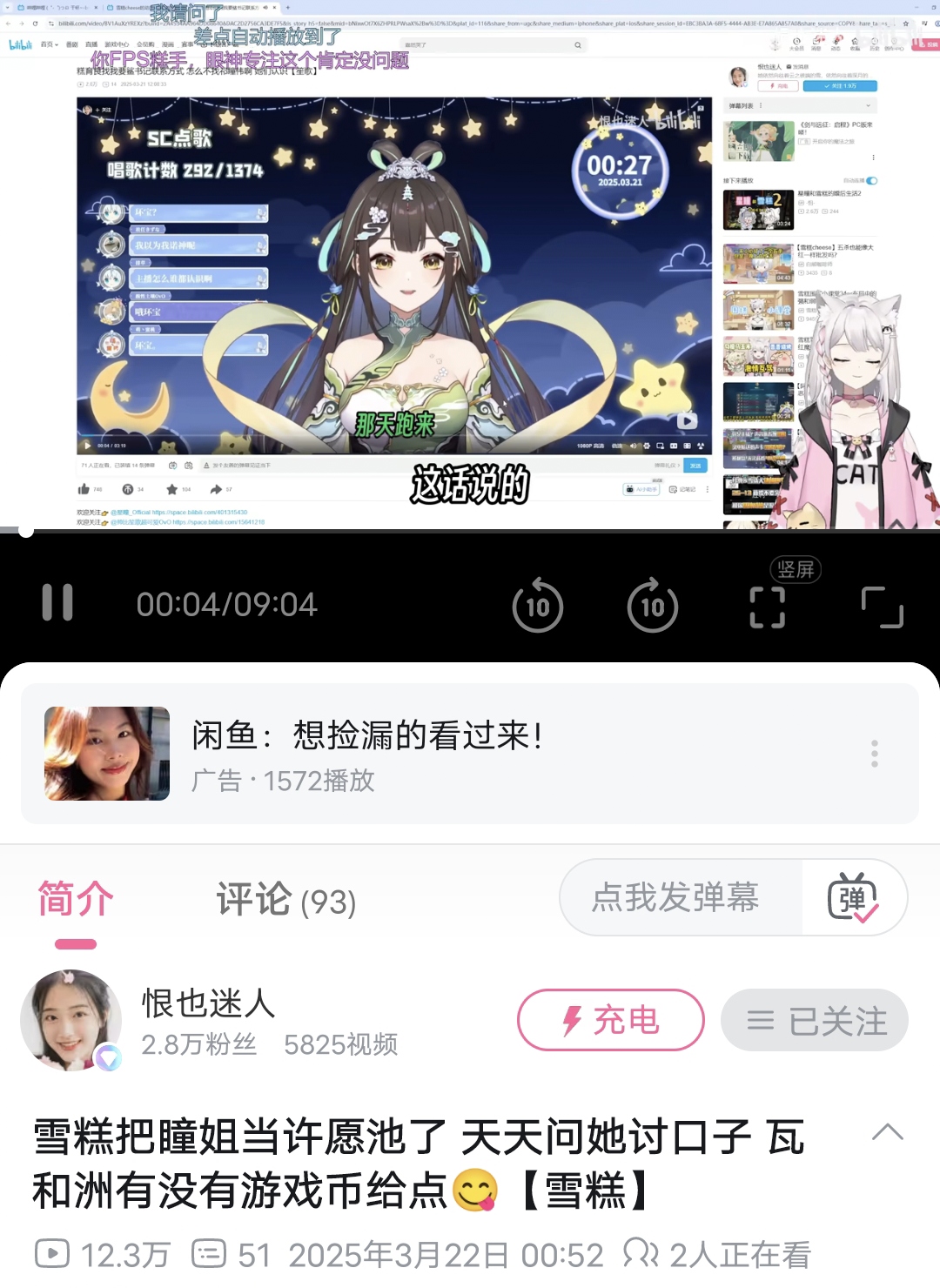Screen dimensions: 940x1288
Task: Tap the 已关注 following button
Action: [815, 1020]
